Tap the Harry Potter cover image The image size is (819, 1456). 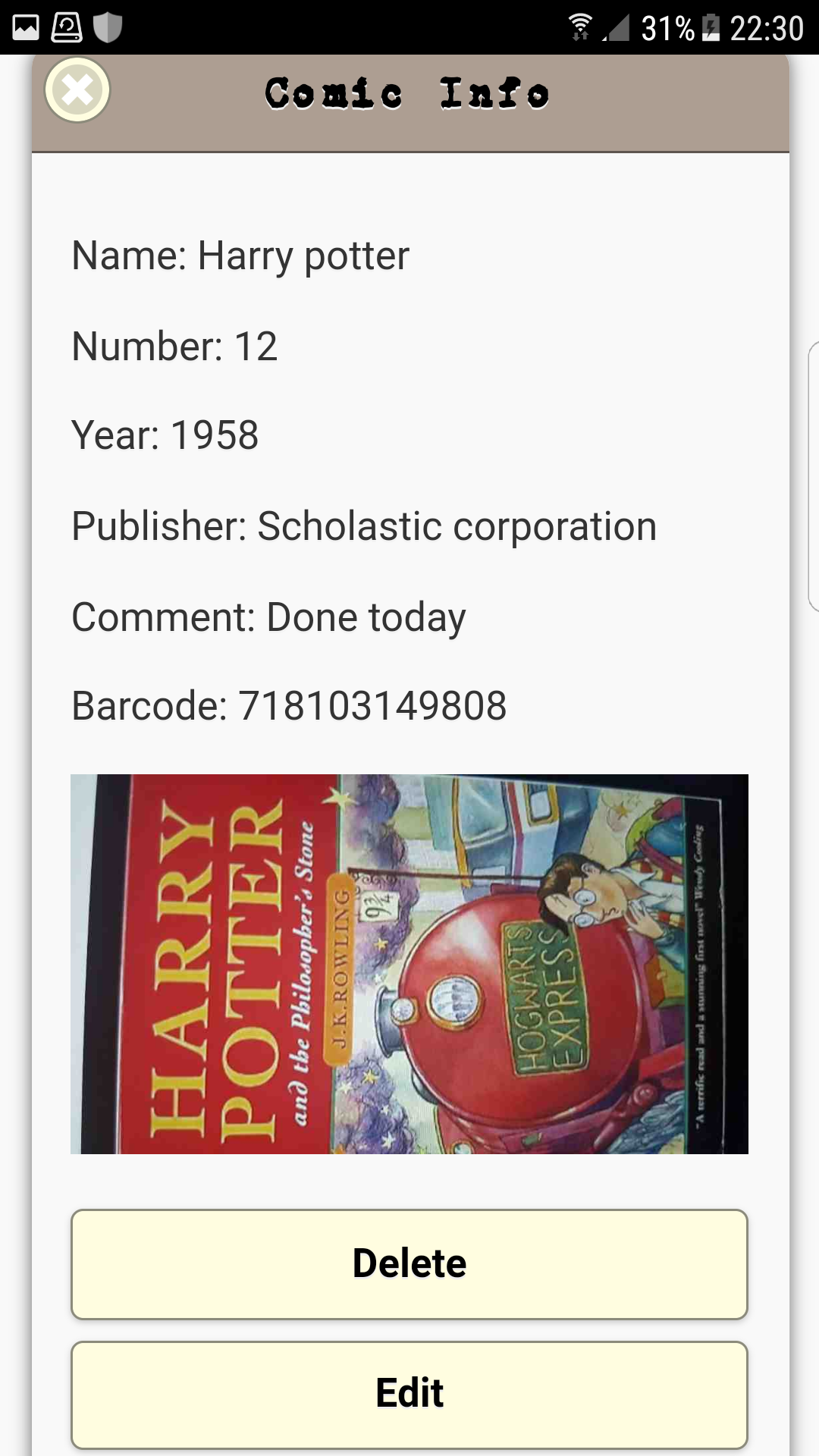click(x=409, y=963)
